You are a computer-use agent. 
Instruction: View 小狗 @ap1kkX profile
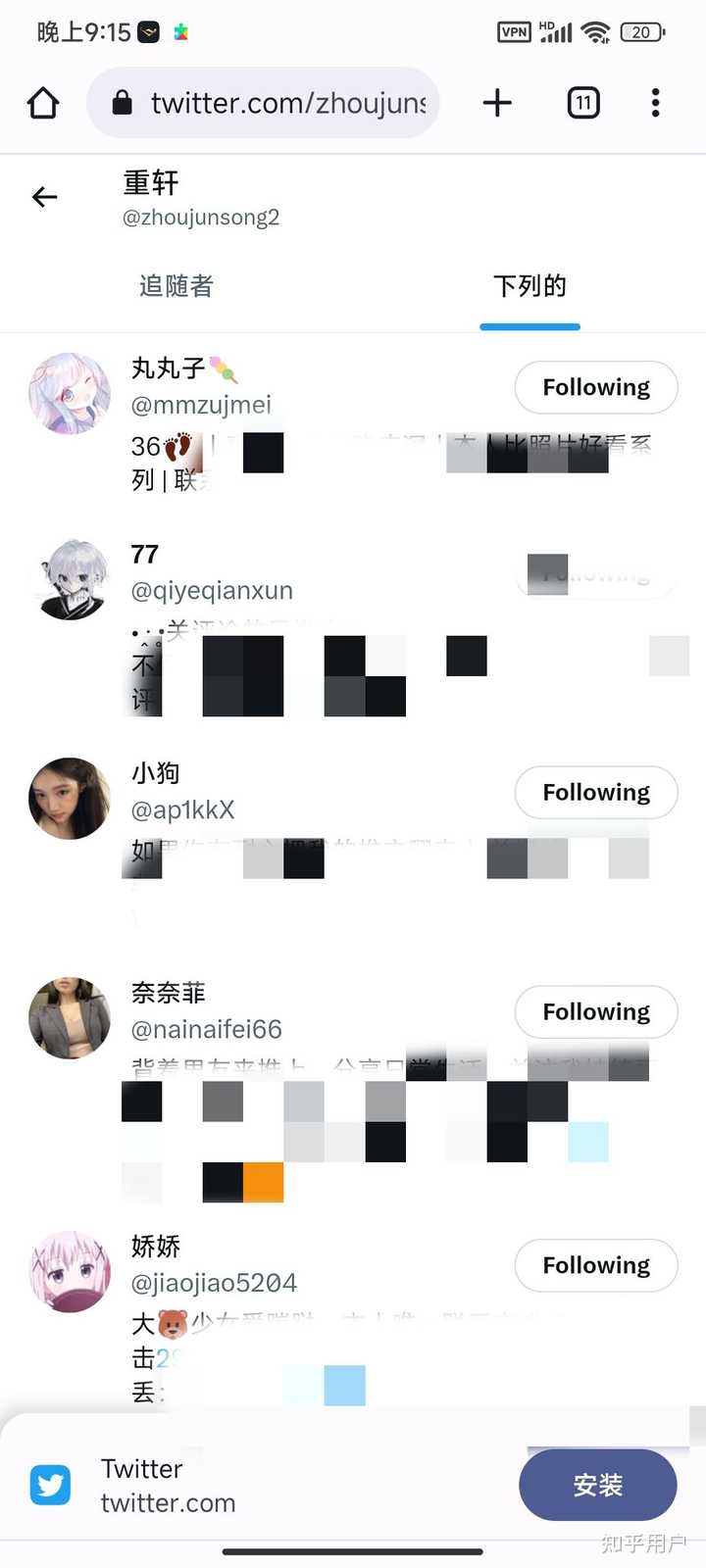(182, 792)
